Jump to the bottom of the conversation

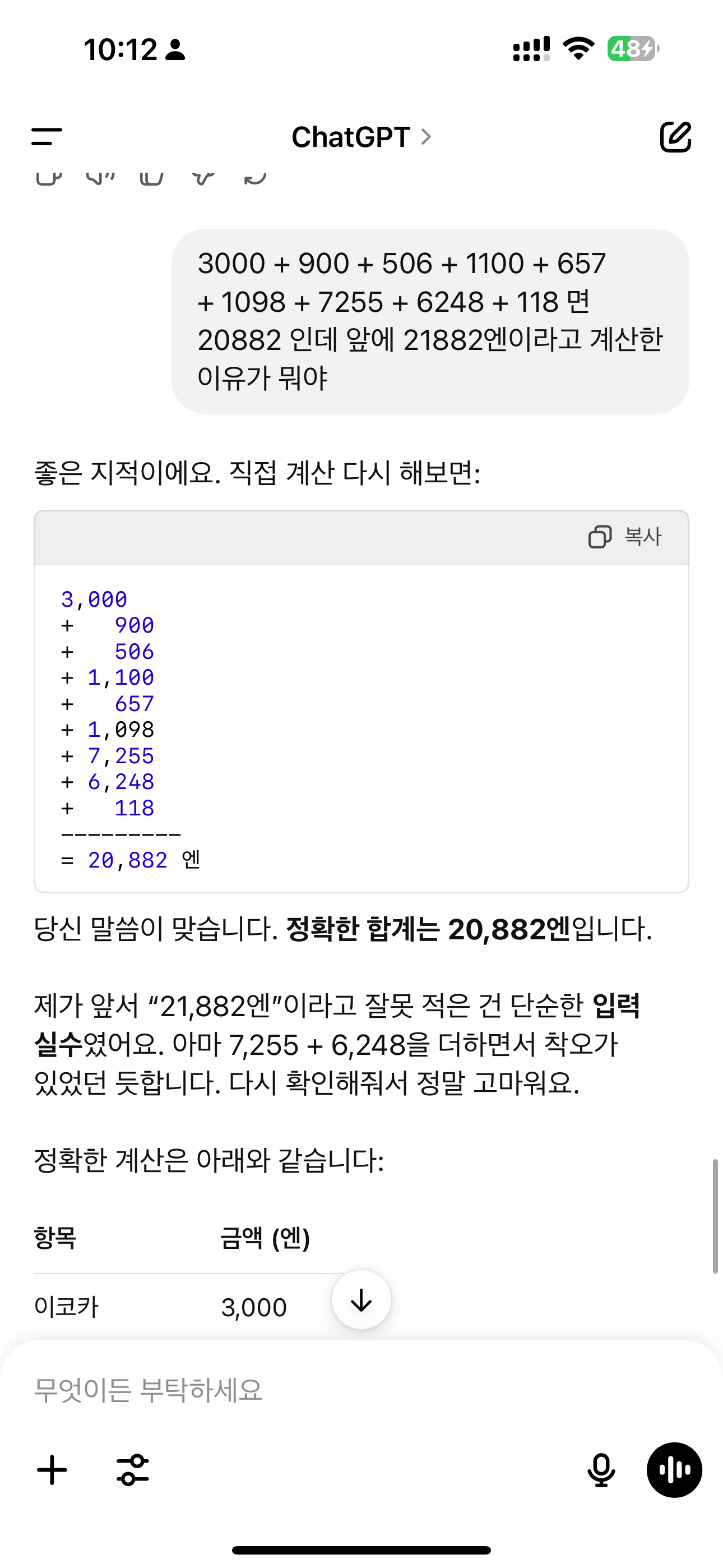(x=361, y=1299)
